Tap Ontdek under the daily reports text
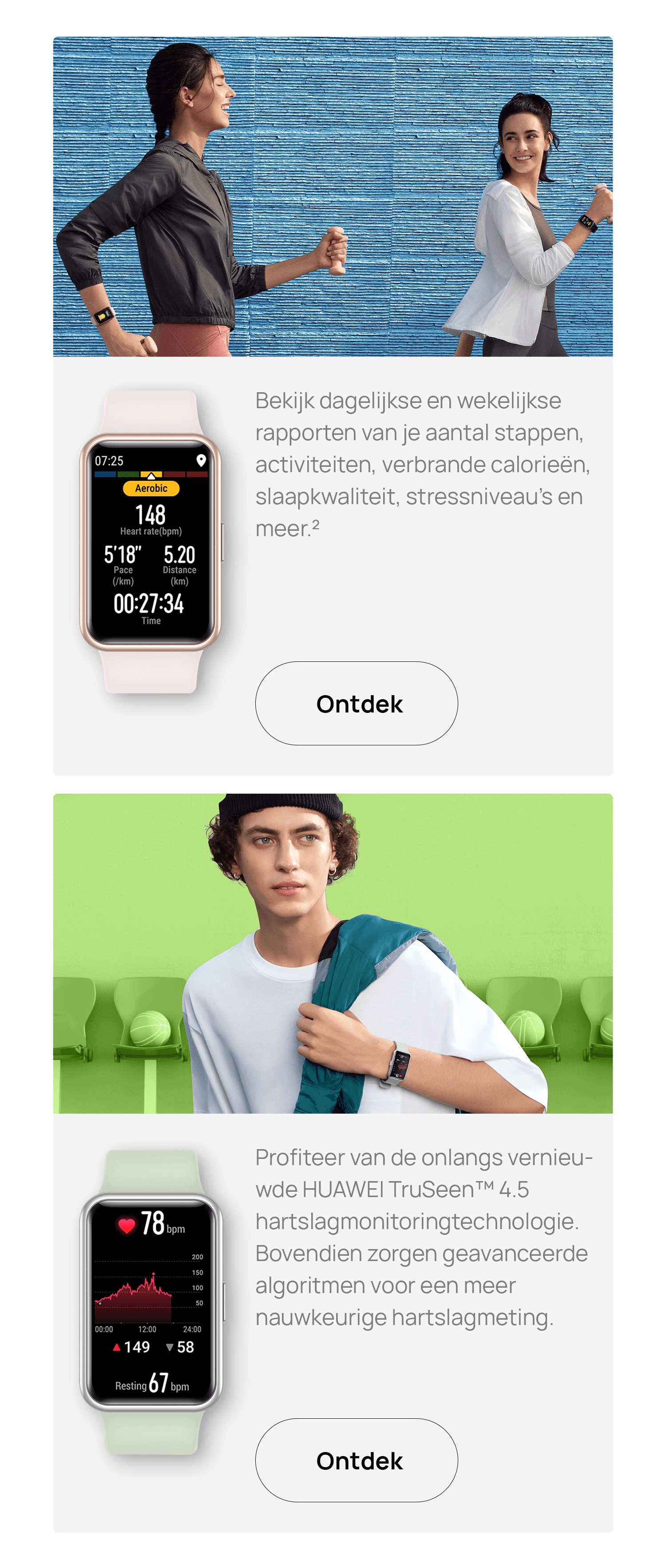This screenshot has width=666, height=1568. click(x=357, y=704)
